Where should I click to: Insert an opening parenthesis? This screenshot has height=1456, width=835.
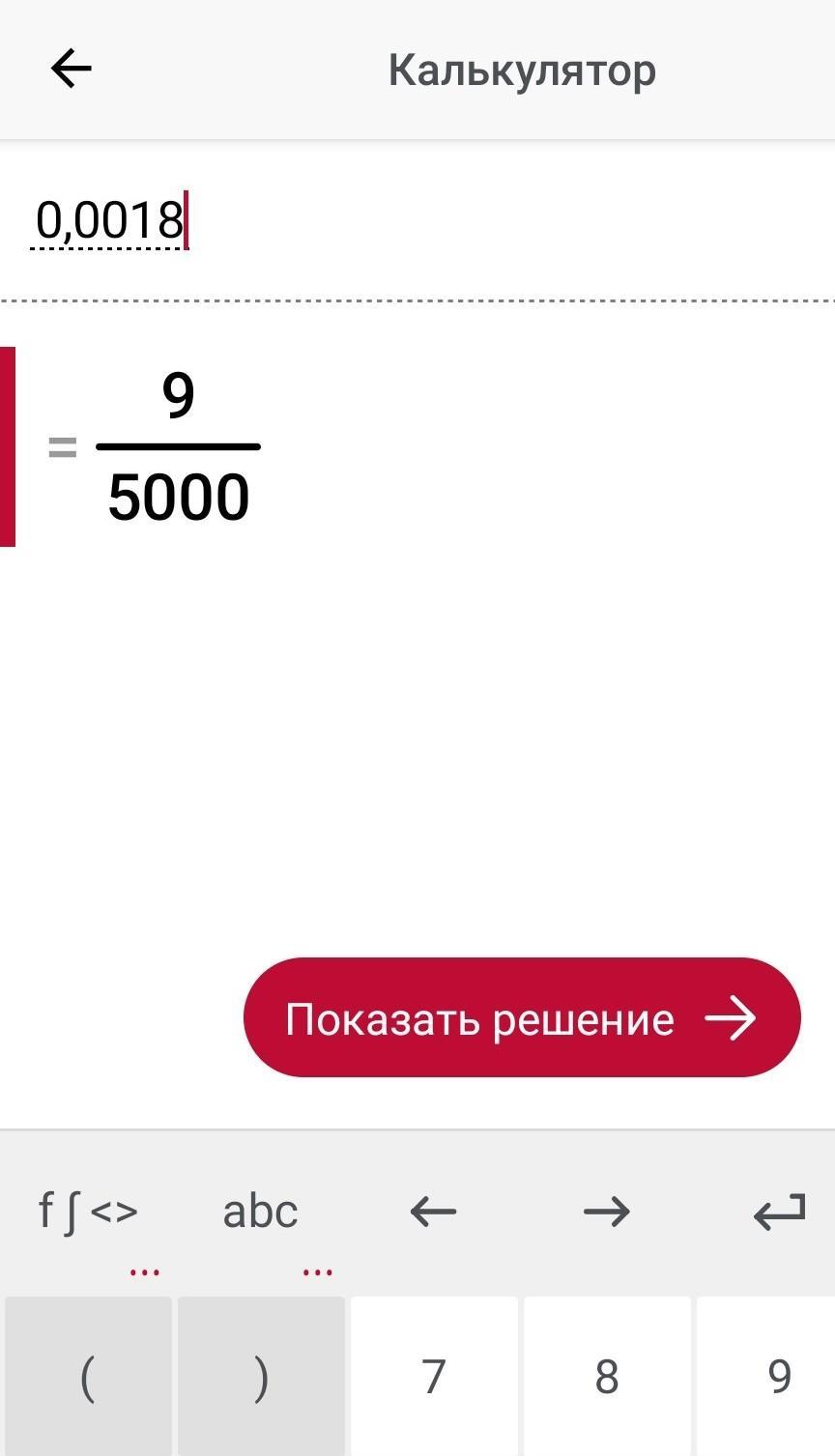88,1376
